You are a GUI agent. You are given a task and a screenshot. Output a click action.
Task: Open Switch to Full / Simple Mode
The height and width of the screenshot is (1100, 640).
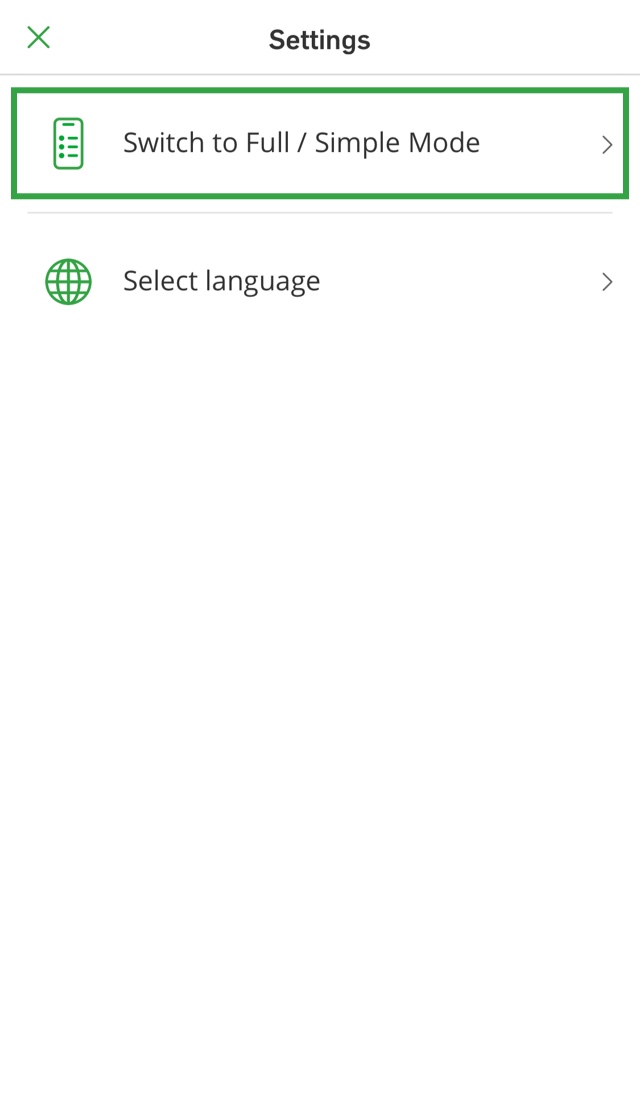click(319, 143)
